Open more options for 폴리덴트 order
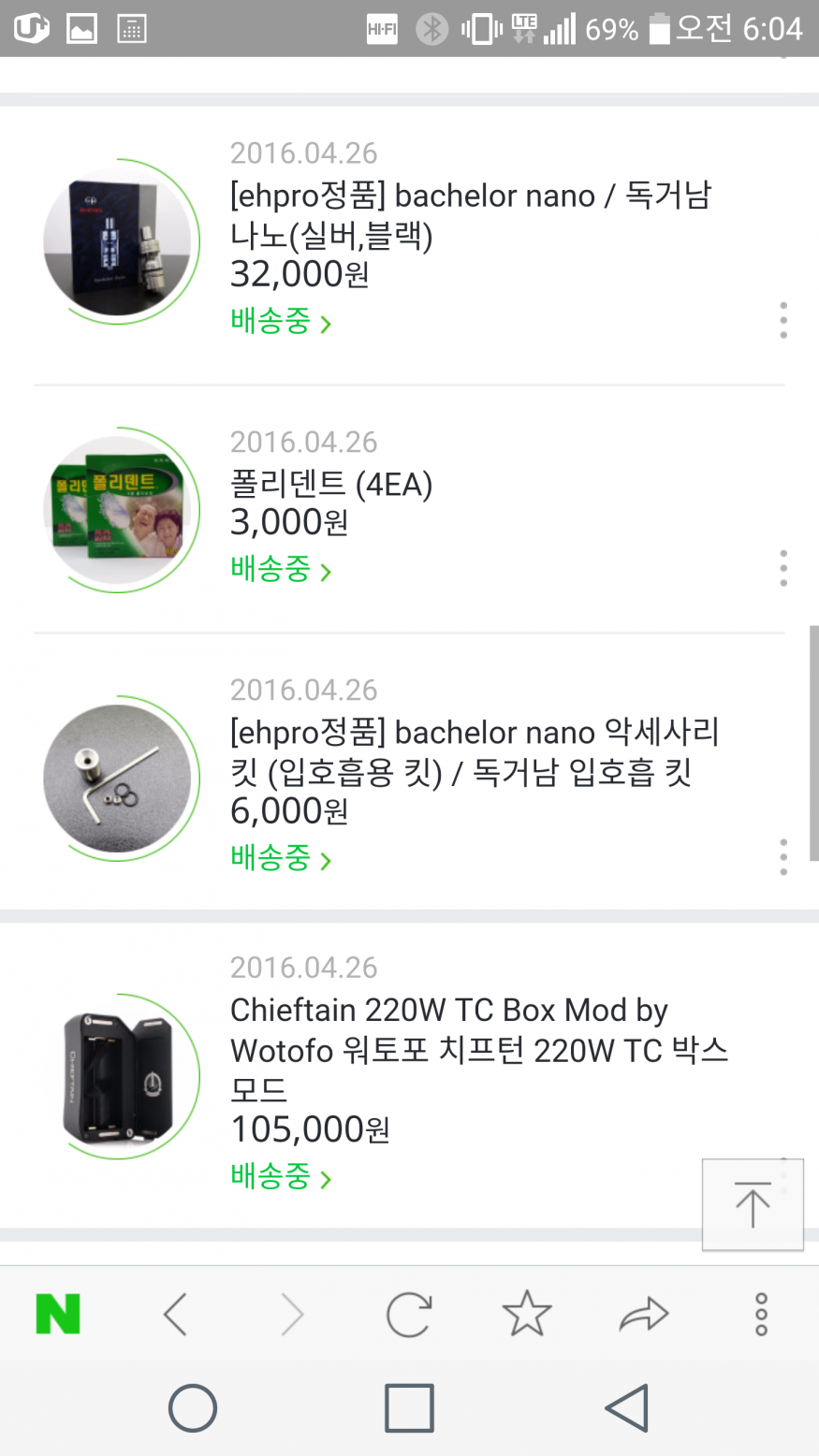Viewport: 819px width, 1456px height. [x=783, y=568]
